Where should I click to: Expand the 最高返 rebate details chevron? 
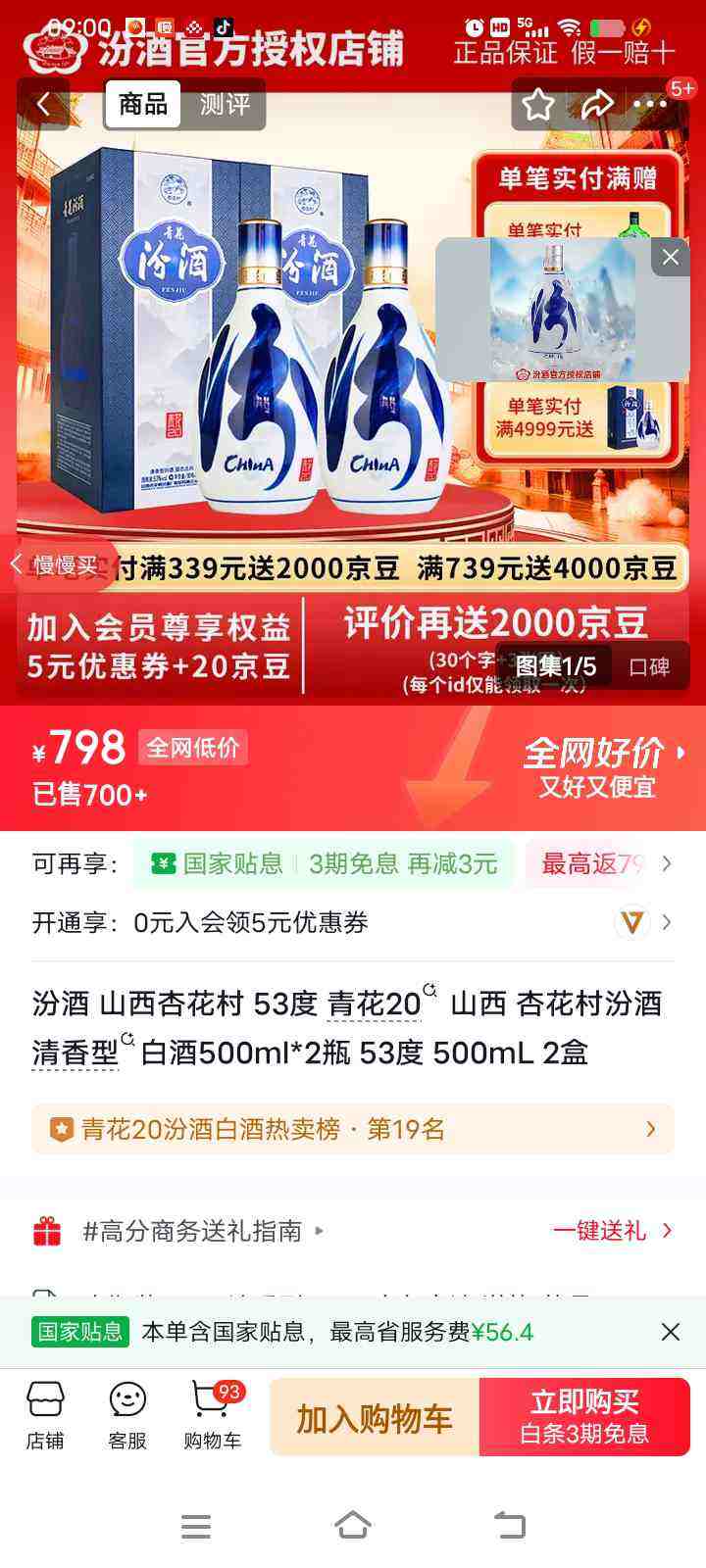(668, 863)
